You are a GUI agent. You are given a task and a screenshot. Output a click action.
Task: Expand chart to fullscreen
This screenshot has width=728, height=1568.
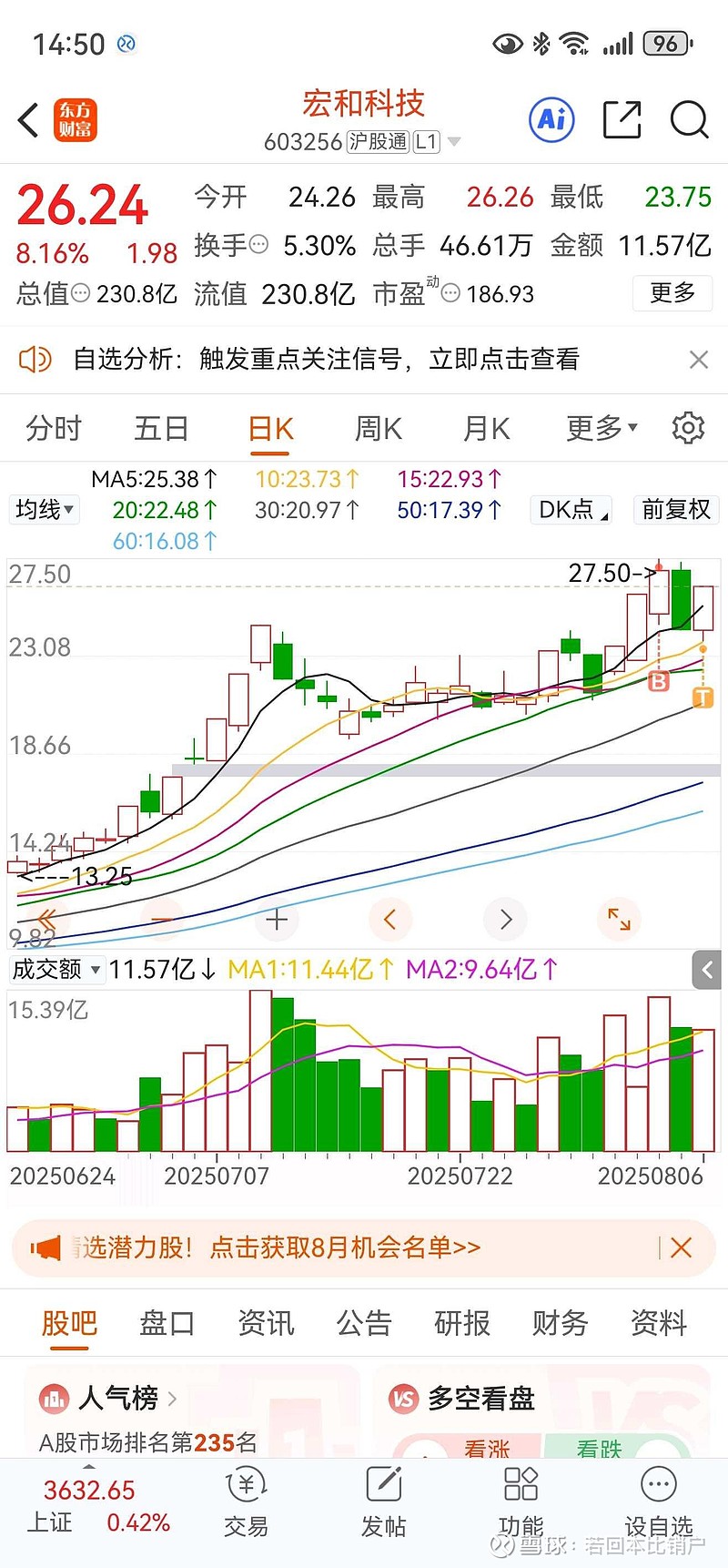(x=619, y=920)
